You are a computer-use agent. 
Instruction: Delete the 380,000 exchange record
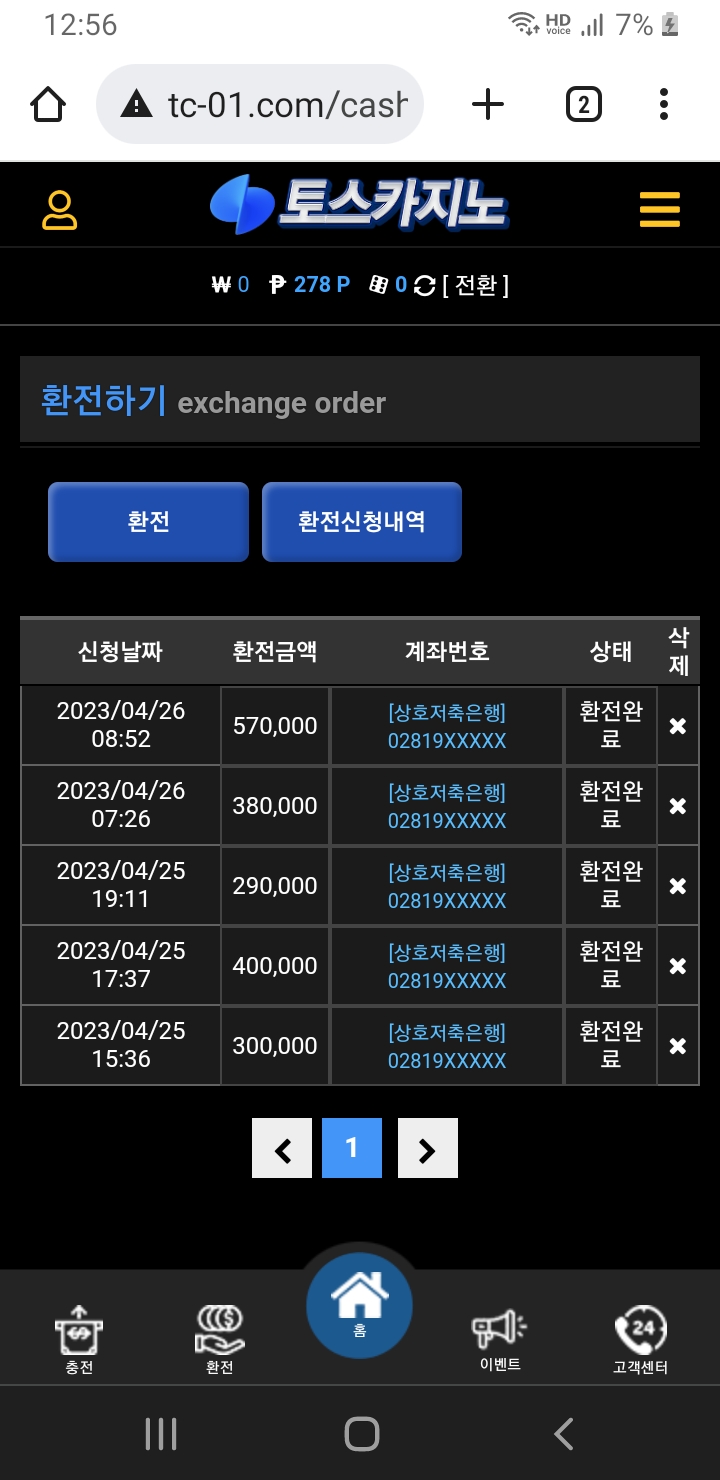coord(678,806)
